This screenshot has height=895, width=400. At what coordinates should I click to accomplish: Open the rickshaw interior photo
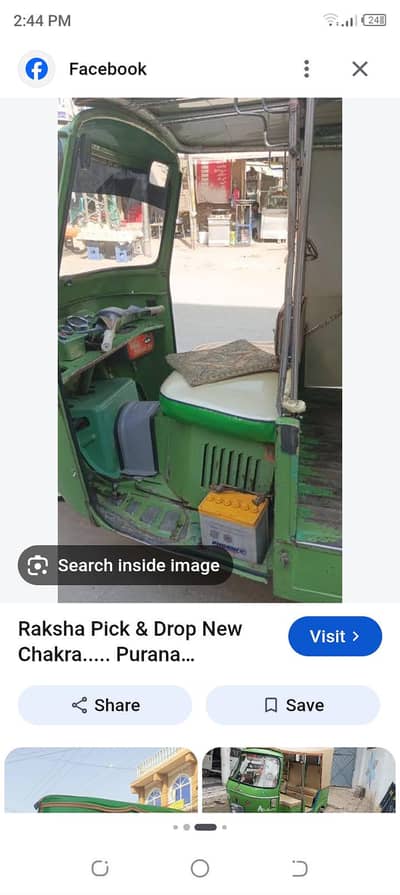[200, 350]
